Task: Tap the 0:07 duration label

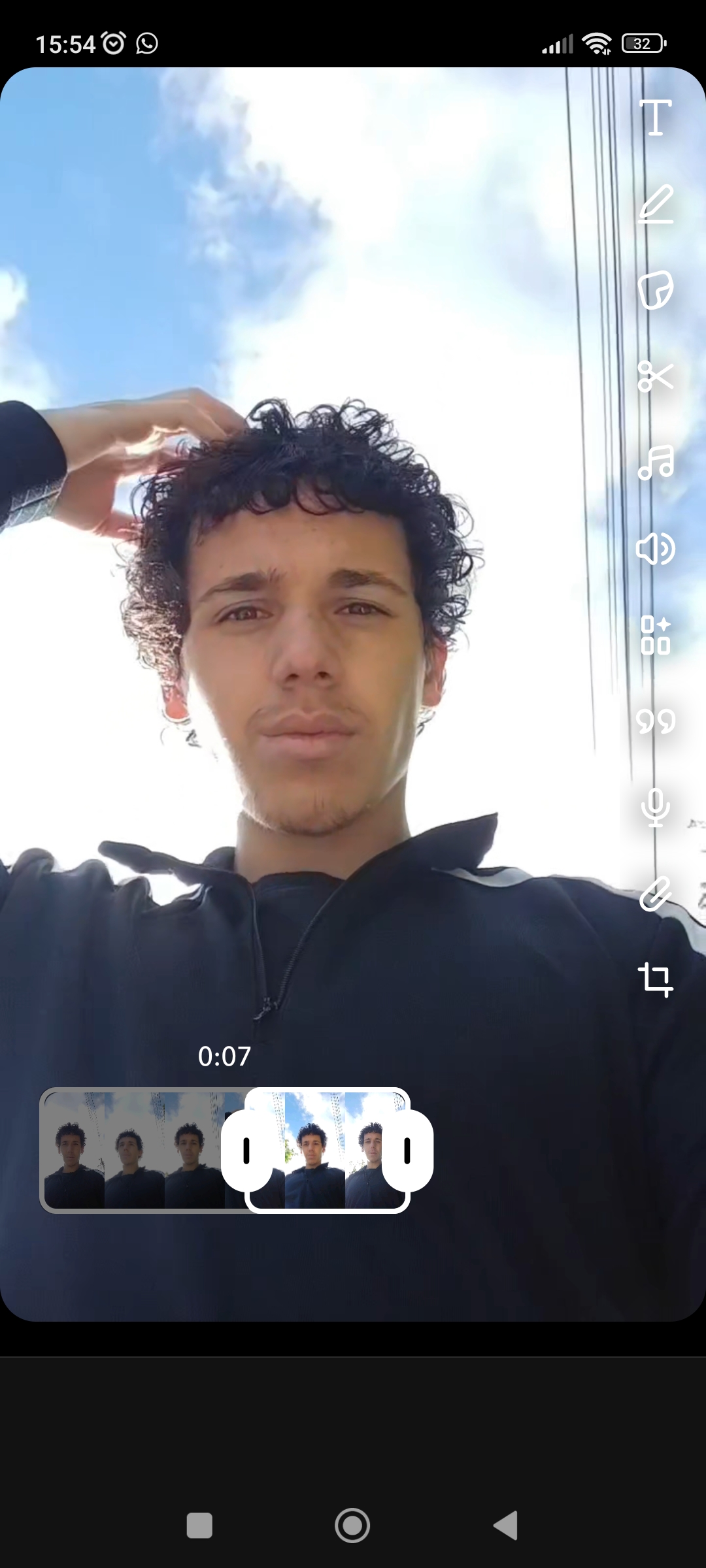Action: pos(225,1056)
